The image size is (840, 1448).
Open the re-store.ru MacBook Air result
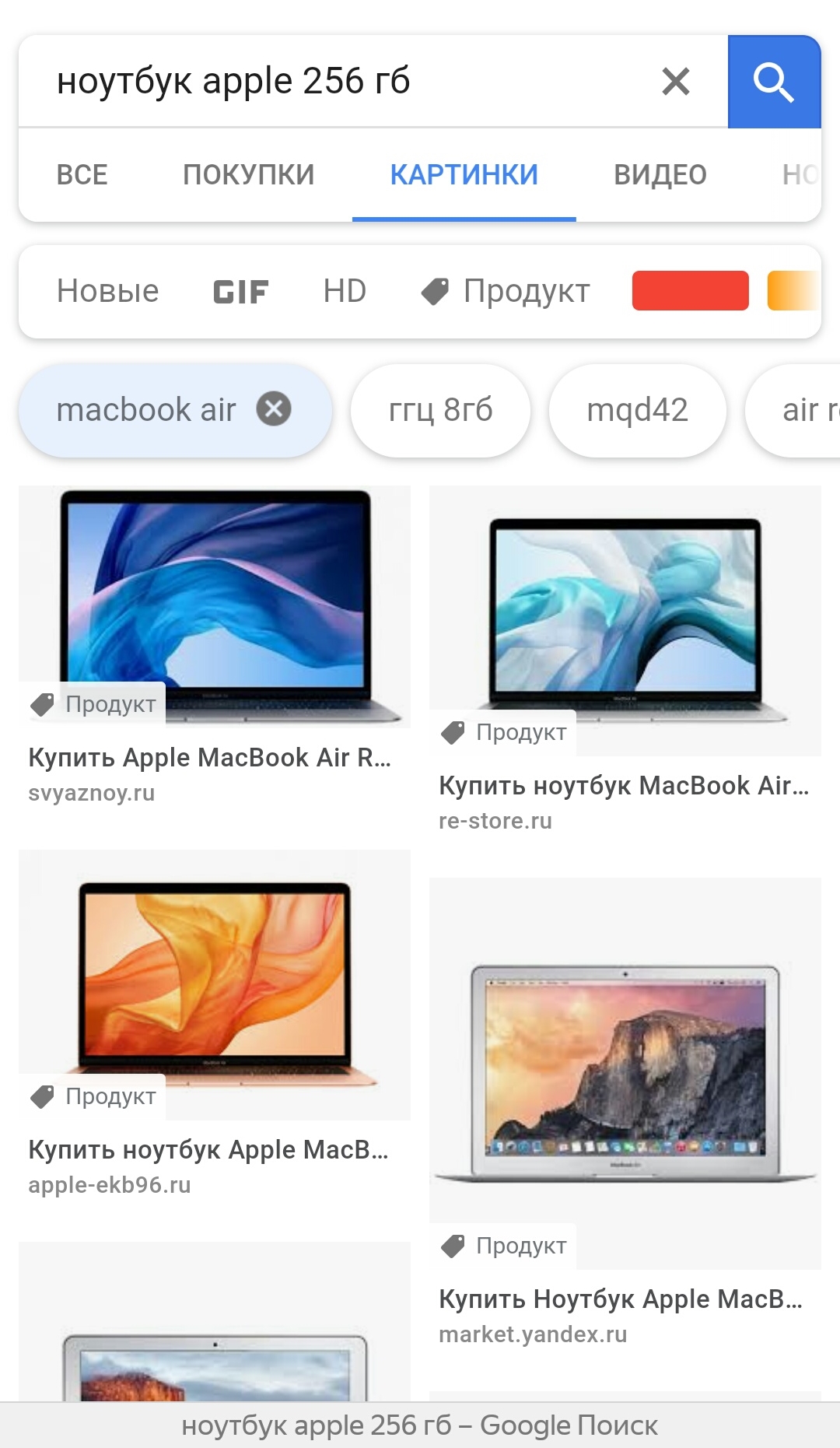point(625,620)
